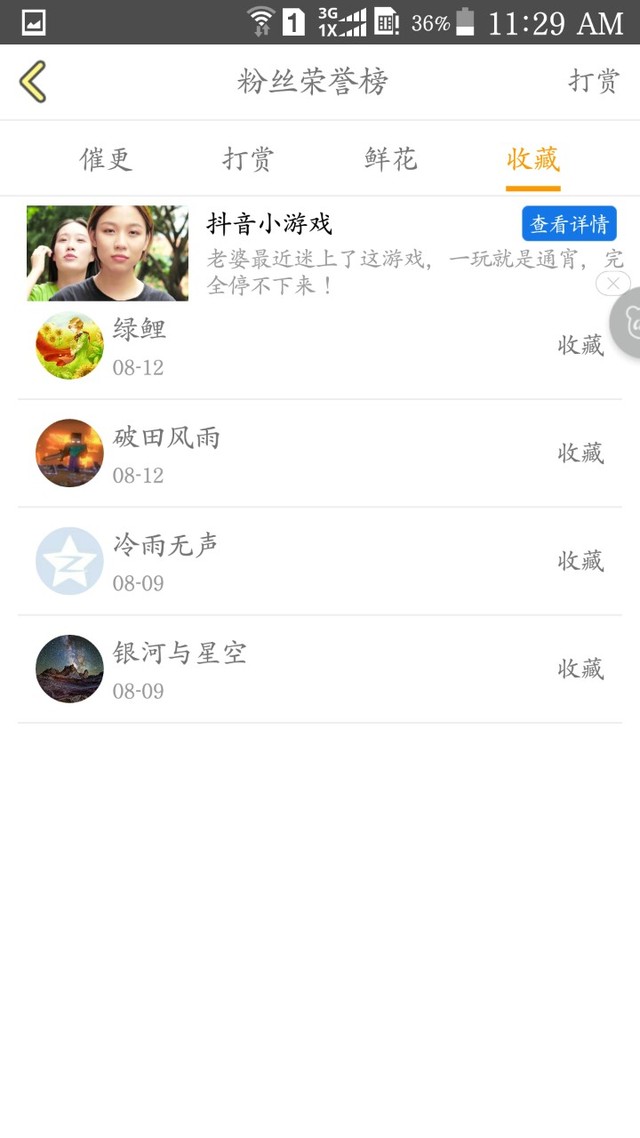Open the 抖音小游戏 ad banner image
This screenshot has height=1138, width=640.
coord(107,253)
